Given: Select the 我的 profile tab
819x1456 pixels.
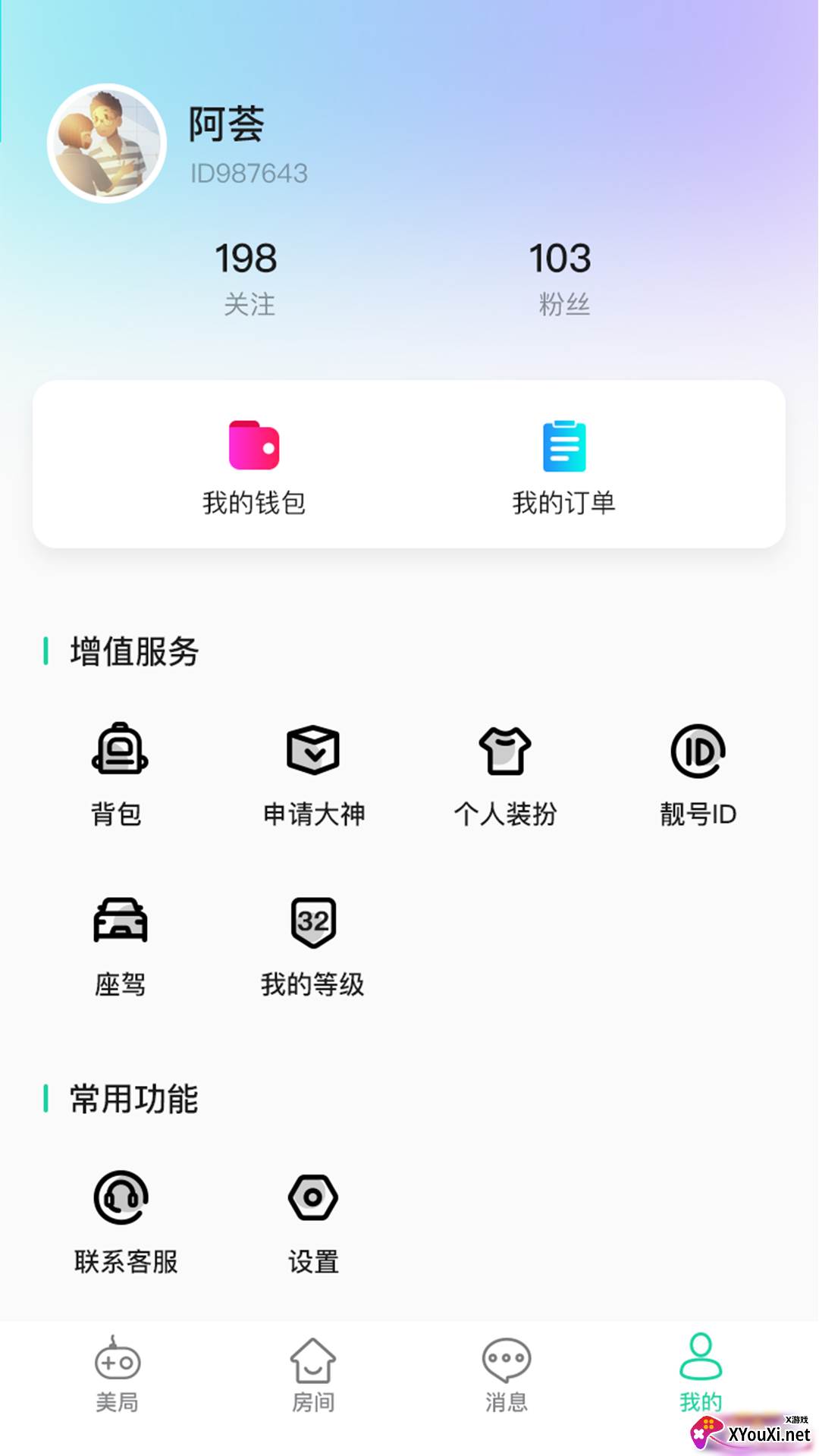Looking at the screenshot, I should [700, 1376].
